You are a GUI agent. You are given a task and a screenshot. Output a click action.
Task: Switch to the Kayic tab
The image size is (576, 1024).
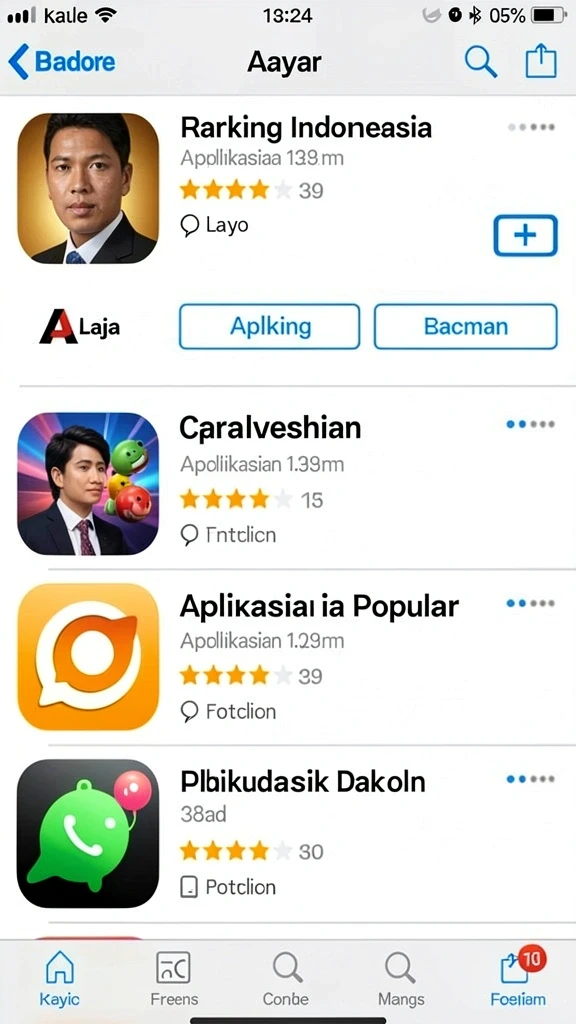pos(59,978)
